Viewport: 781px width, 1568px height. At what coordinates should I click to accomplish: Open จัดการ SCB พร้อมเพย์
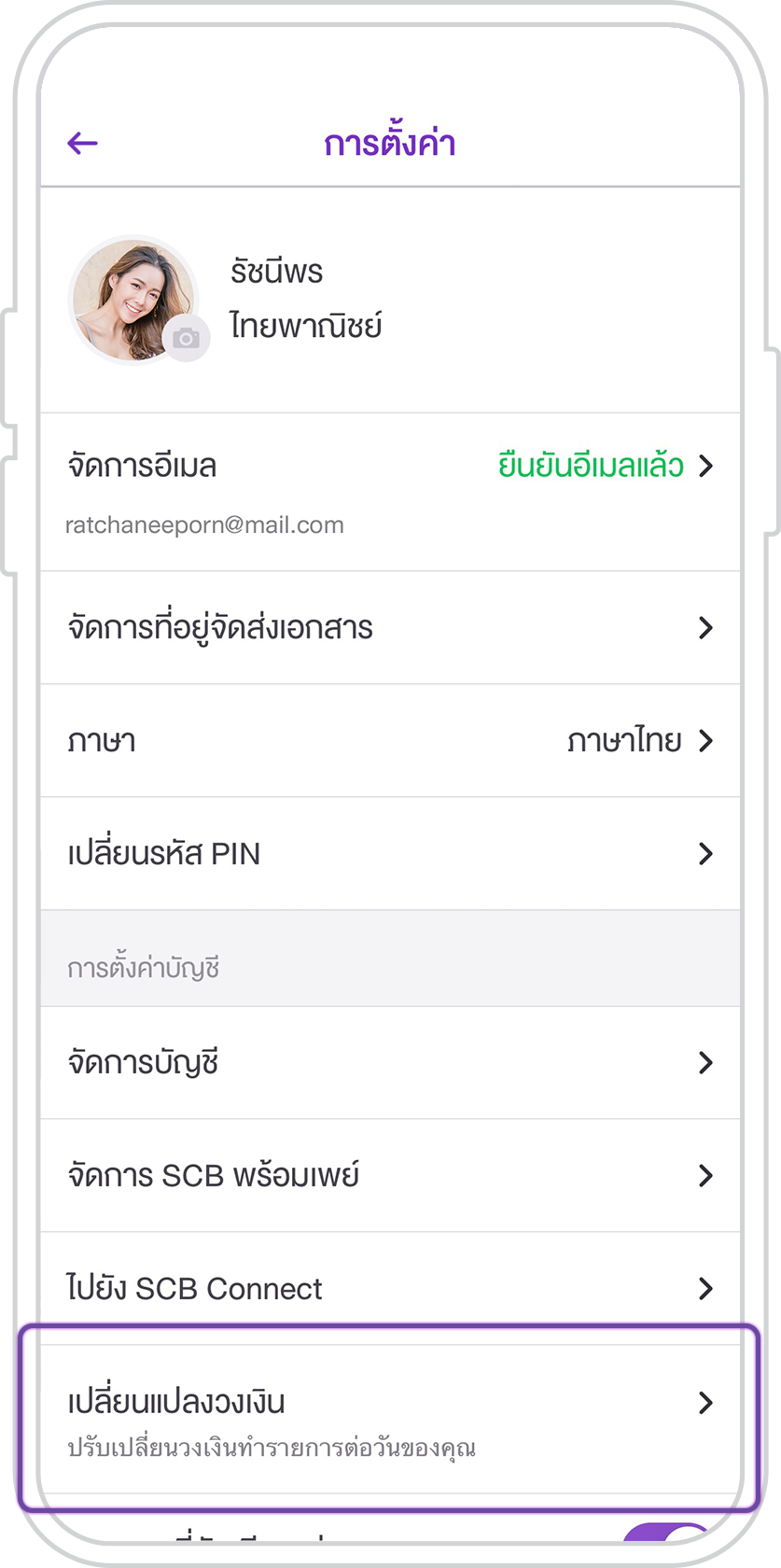click(390, 1175)
